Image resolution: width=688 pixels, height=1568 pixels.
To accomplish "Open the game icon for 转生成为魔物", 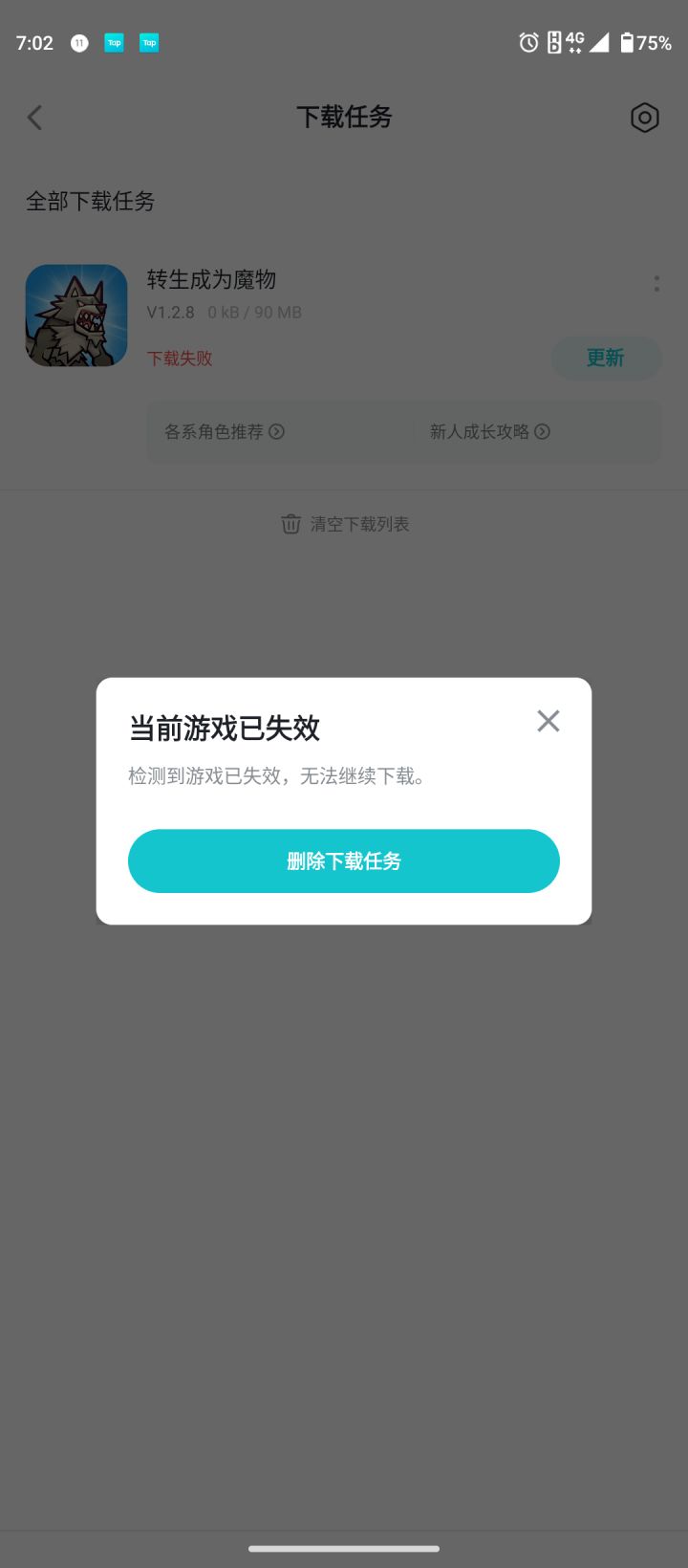I will [x=75, y=315].
